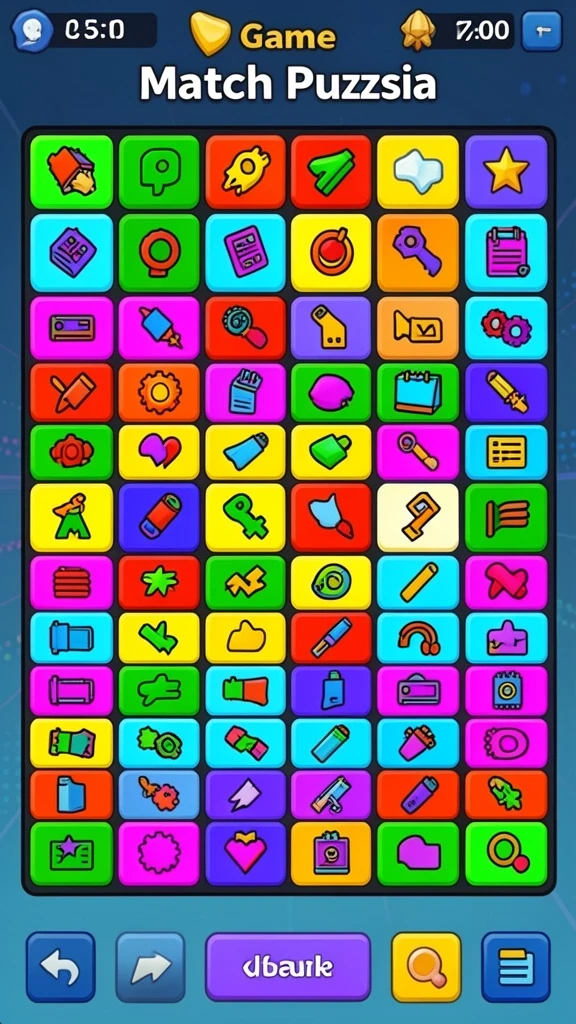Select the gold star tile on purple
Viewport: 576px width, 1024px height.
[x=506, y=172]
